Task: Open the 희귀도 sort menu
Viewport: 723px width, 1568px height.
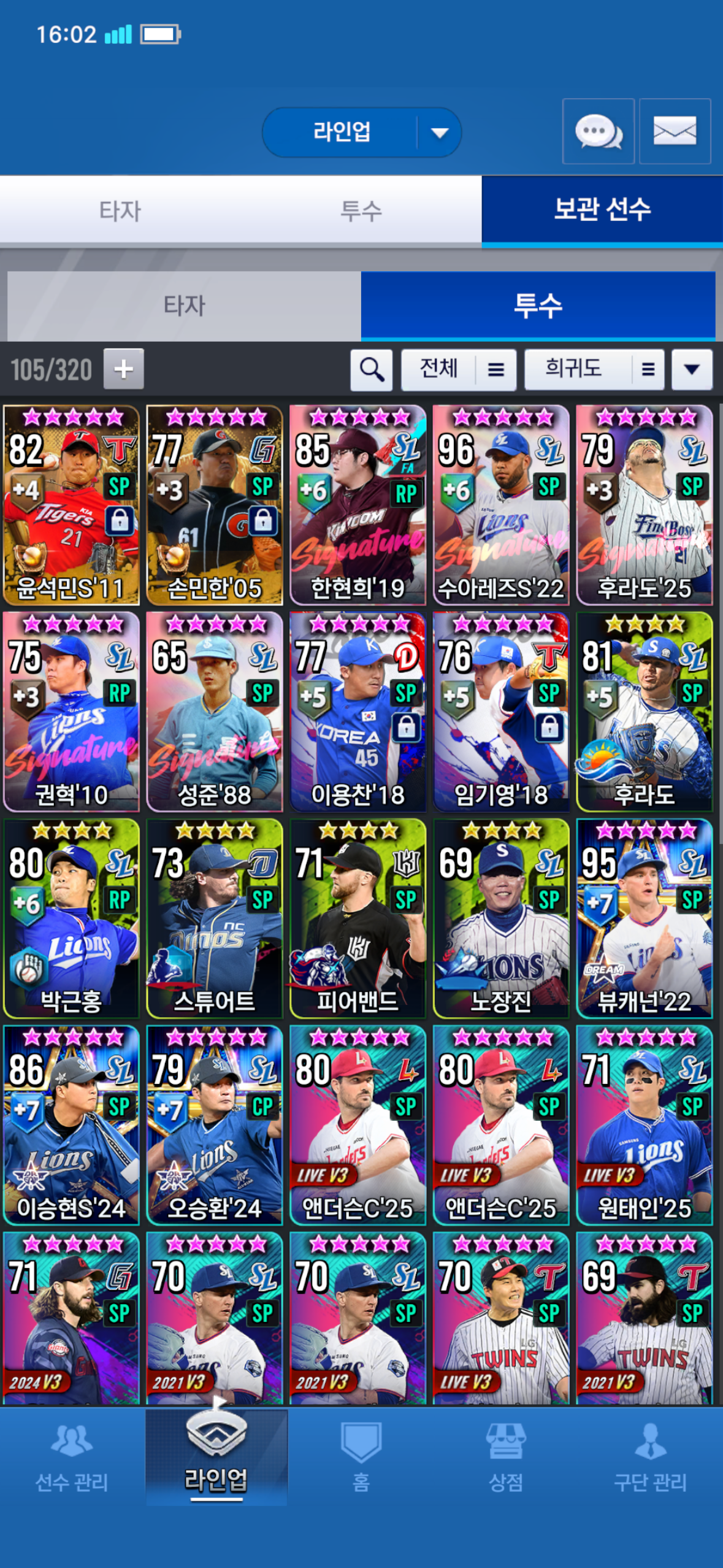Action: coord(594,370)
